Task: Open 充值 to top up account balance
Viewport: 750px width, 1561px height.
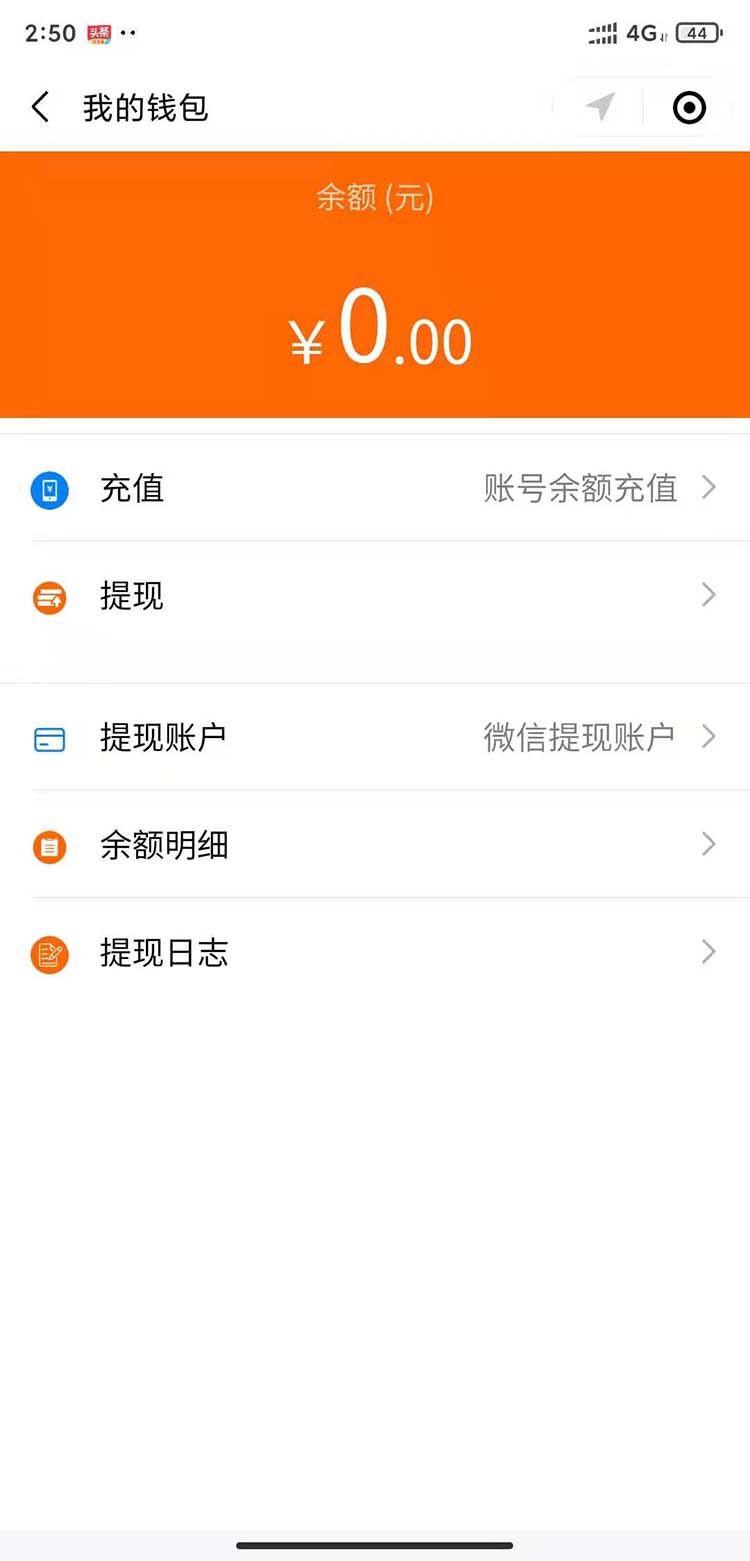Action: [375, 488]
